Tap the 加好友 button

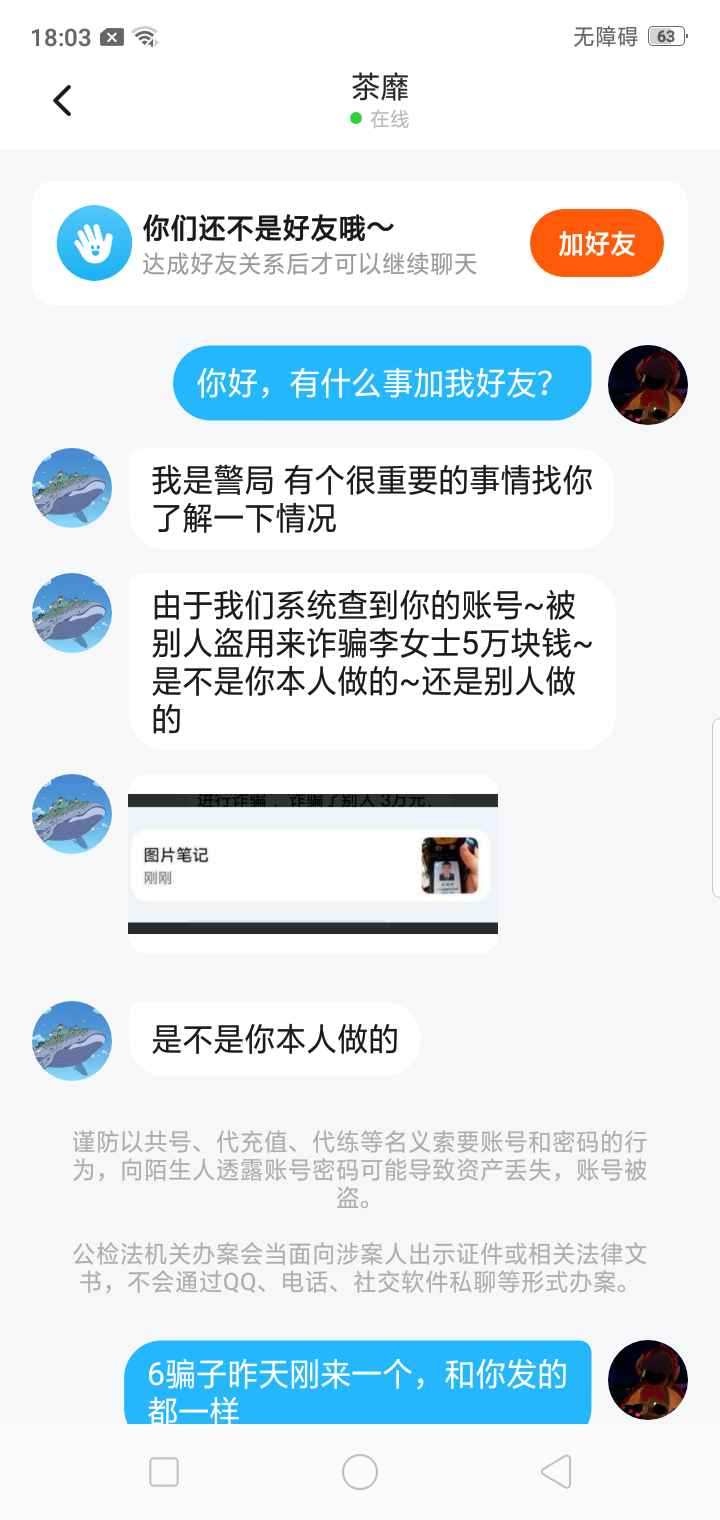[596, 243]
